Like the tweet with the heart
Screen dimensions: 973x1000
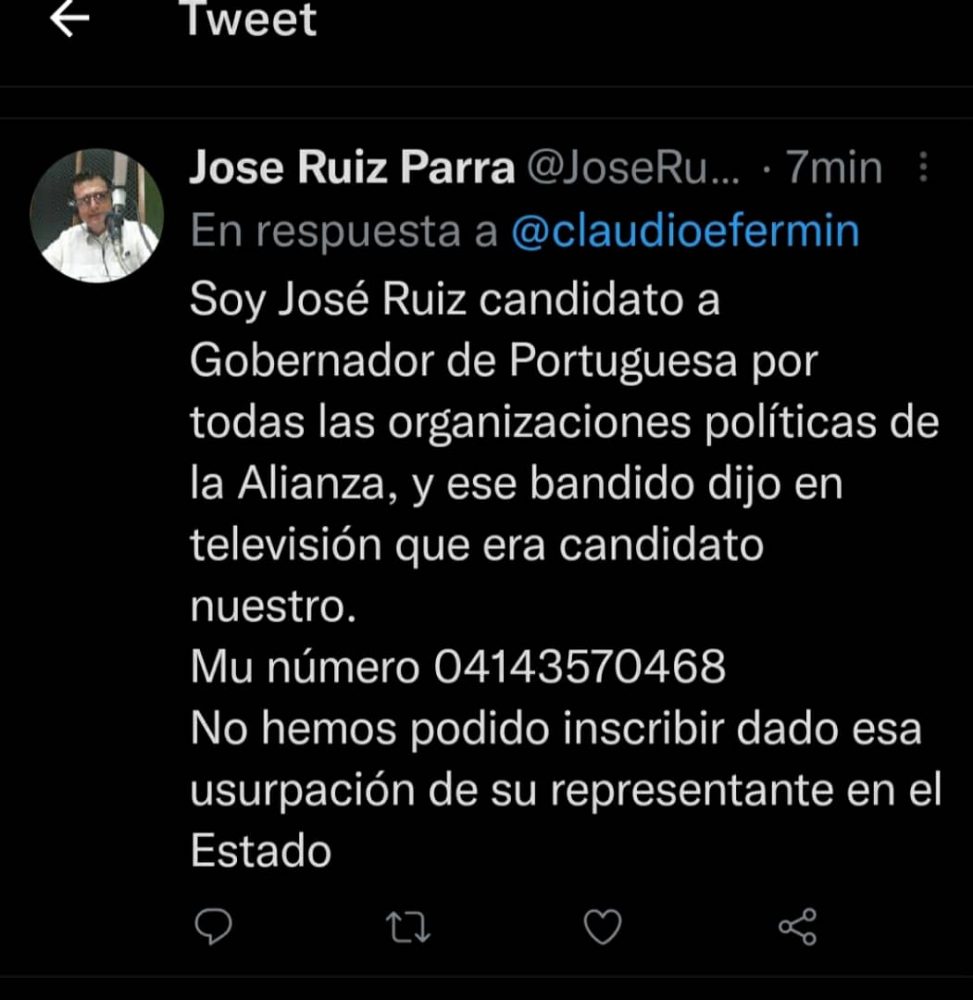point(602,927)
